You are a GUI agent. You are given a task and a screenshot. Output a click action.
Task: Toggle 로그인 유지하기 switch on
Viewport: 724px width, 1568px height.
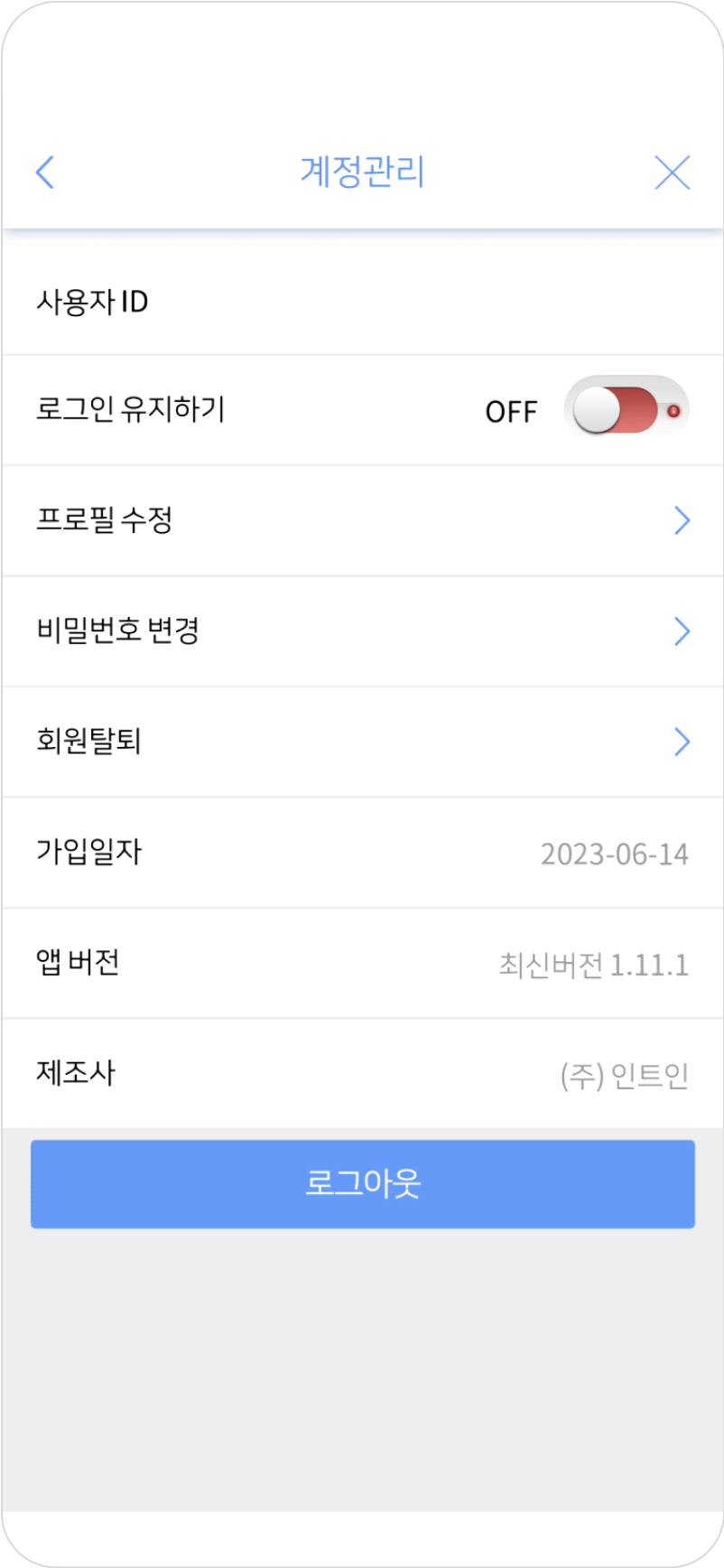[x=626, y=411]
